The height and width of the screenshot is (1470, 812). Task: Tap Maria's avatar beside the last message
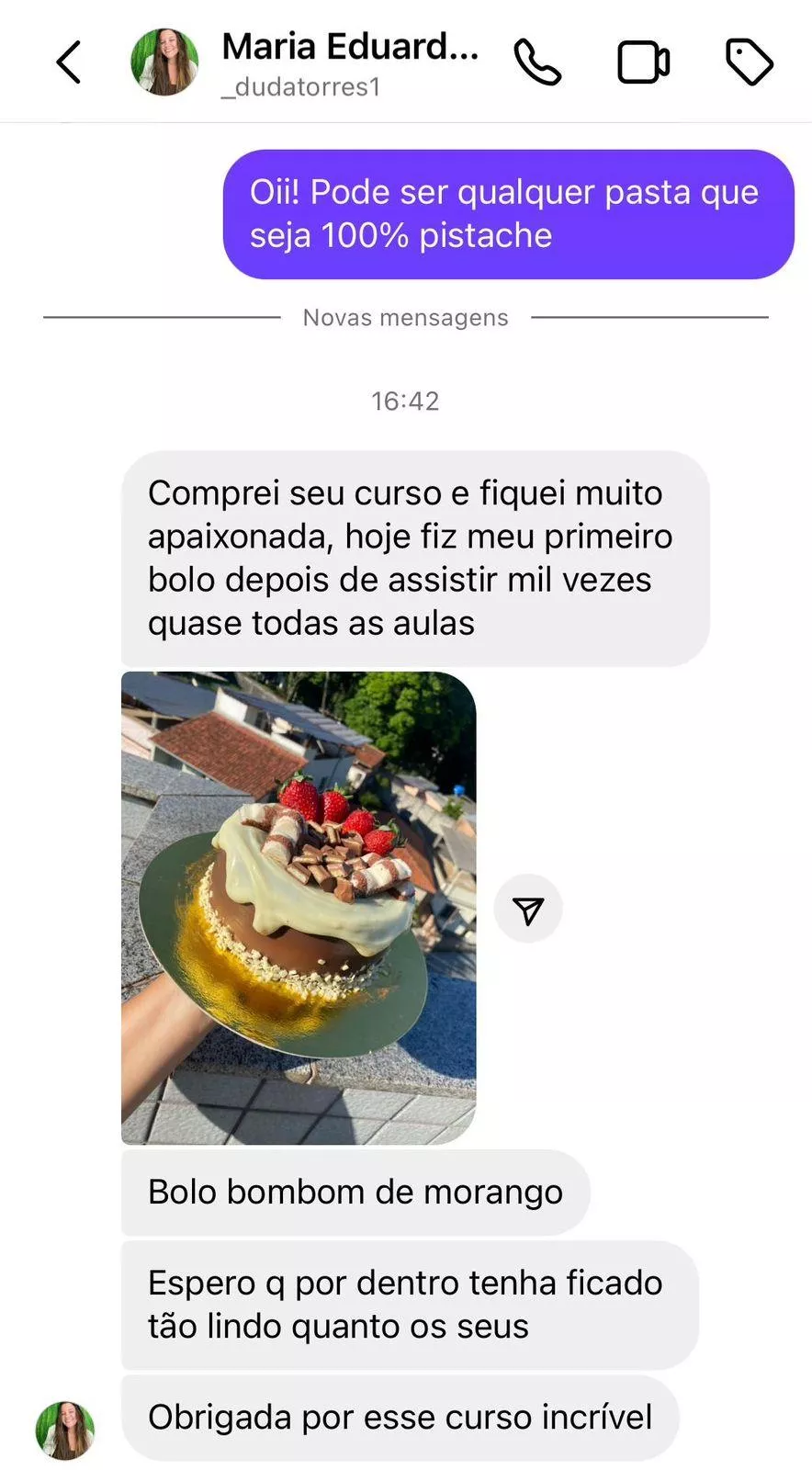click(x=65, y=1430)
